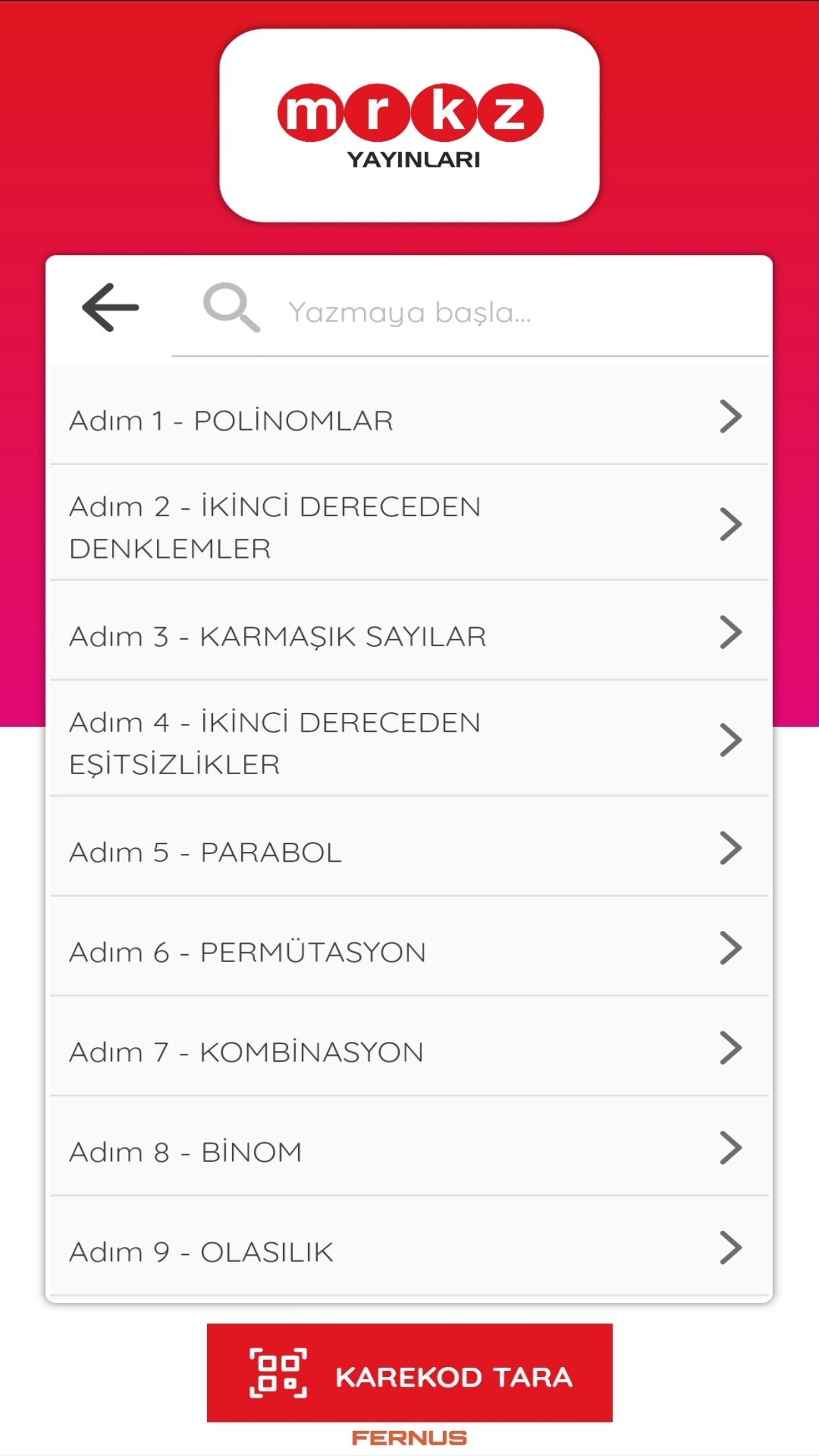This screenshot has width=819, height=1456.
Task: Open Adım 2 - İKİNCİ DERECEDEN DENKLEMLER
Action: pyautogui.click(x=409, y=526)
